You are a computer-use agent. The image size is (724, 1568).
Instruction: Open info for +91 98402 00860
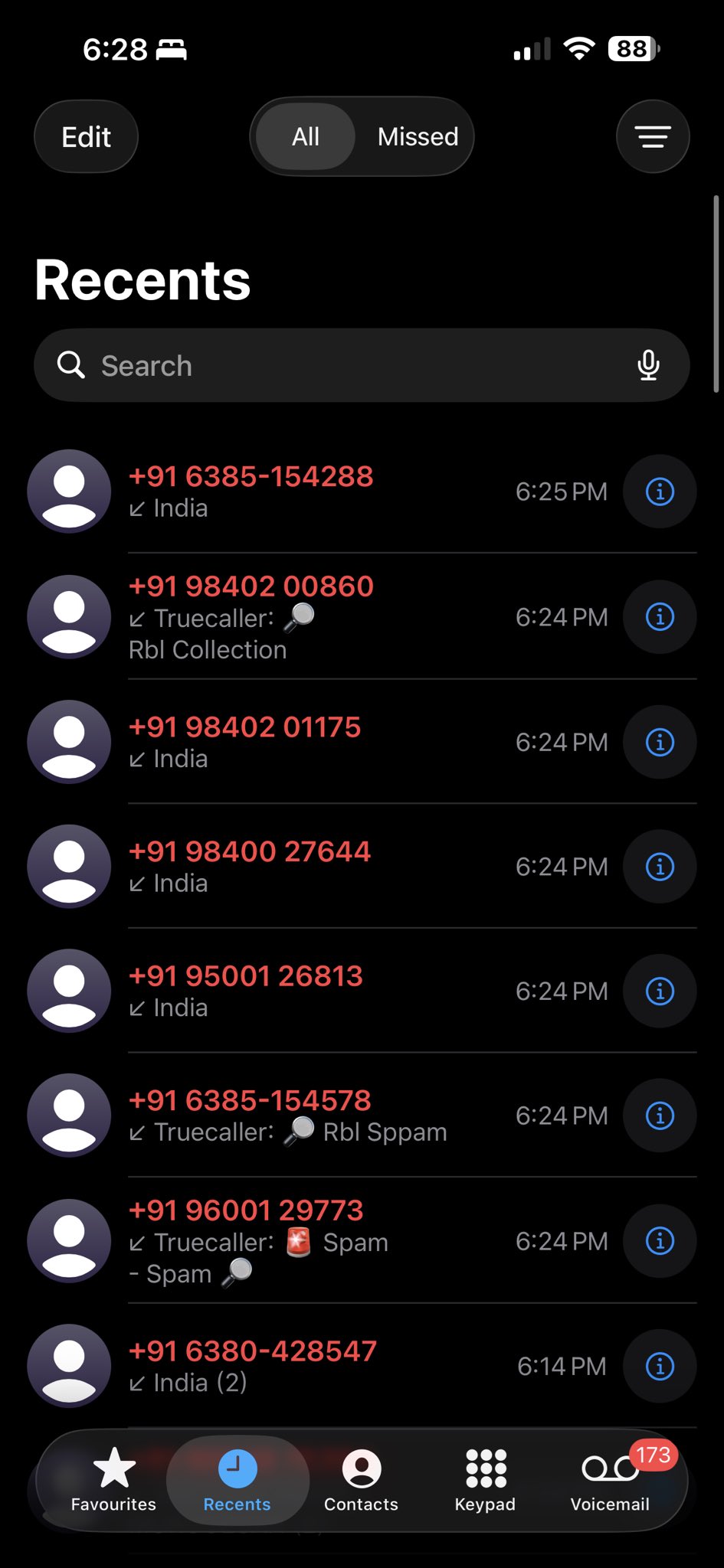[x=660, y=617]
